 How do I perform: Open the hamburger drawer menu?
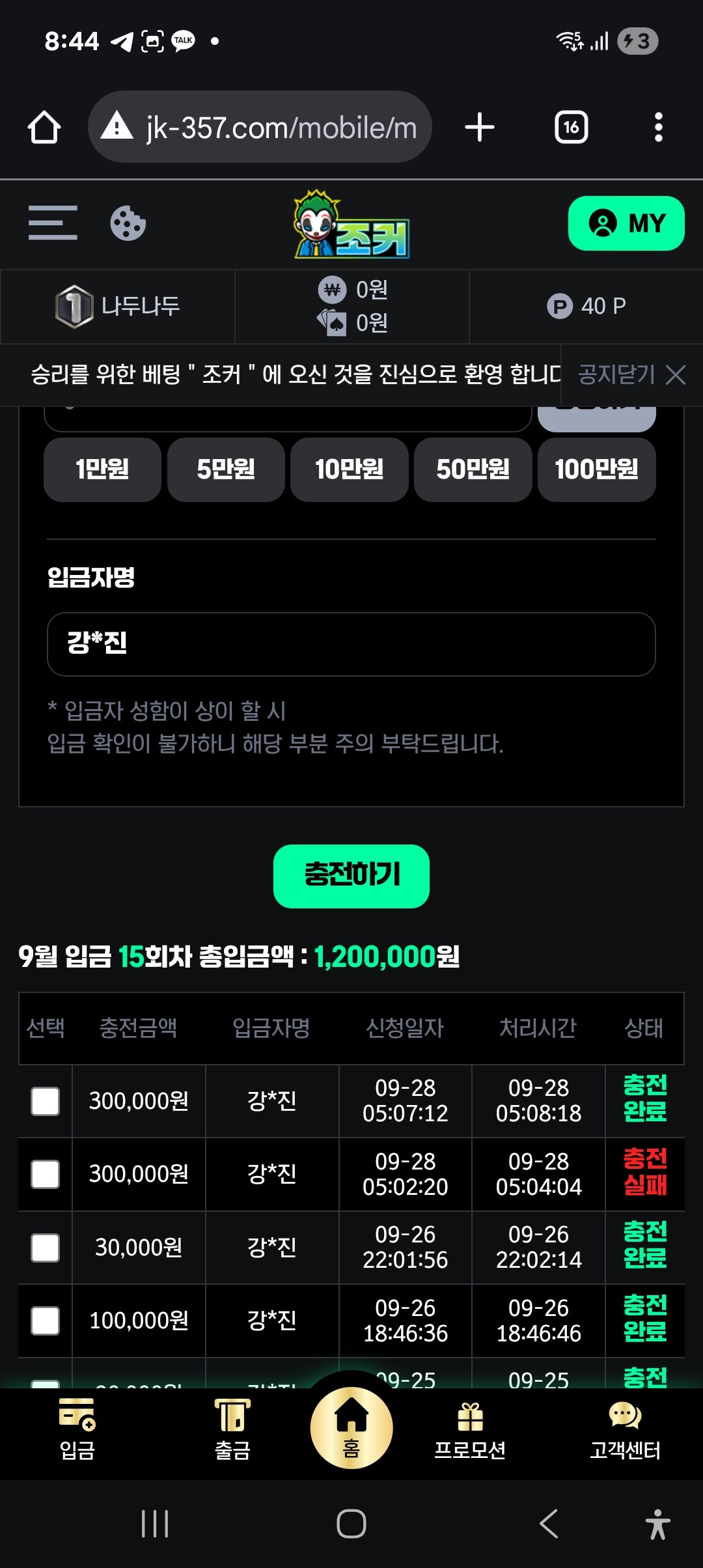click(53, 223)
